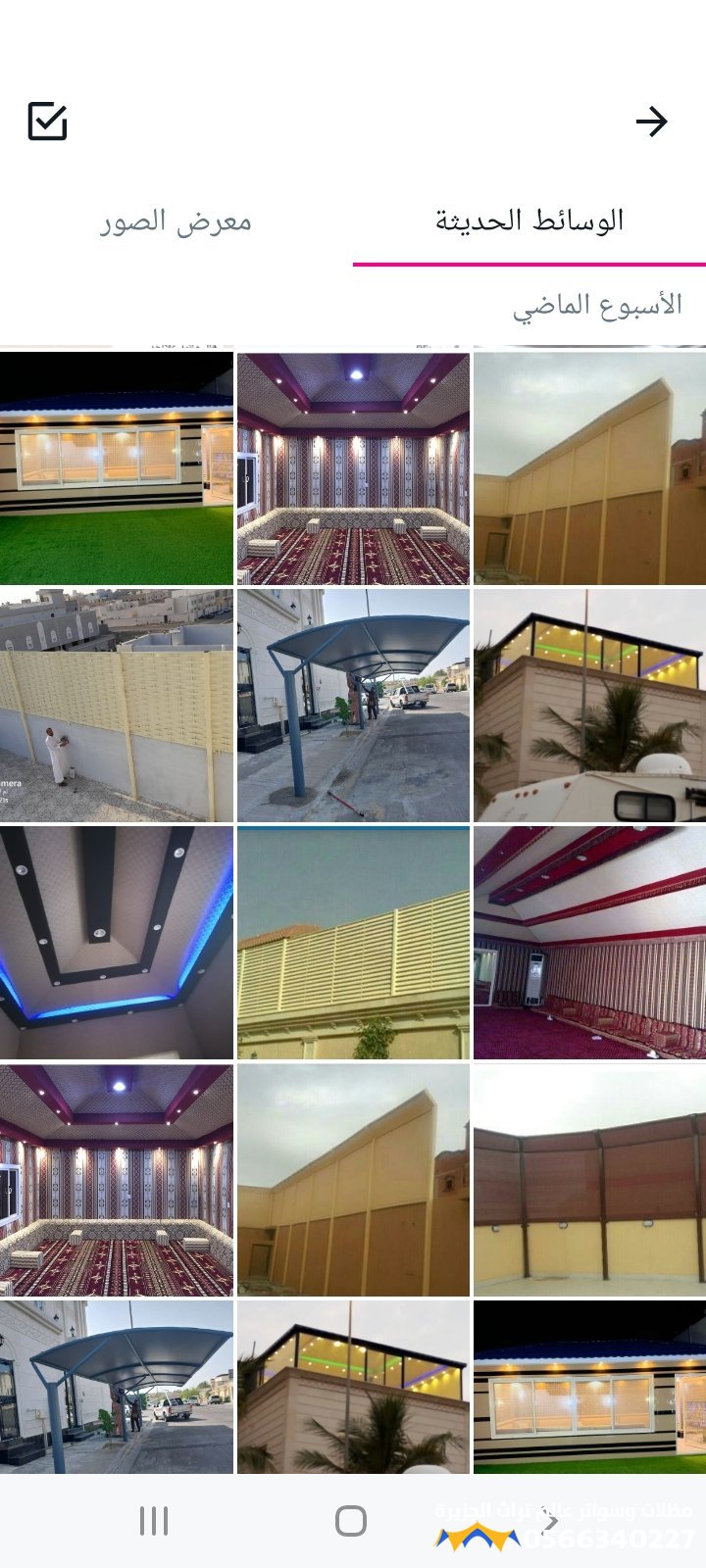Switch to the معرض الصور tab

pyautogui.click(x=176, y=220)
